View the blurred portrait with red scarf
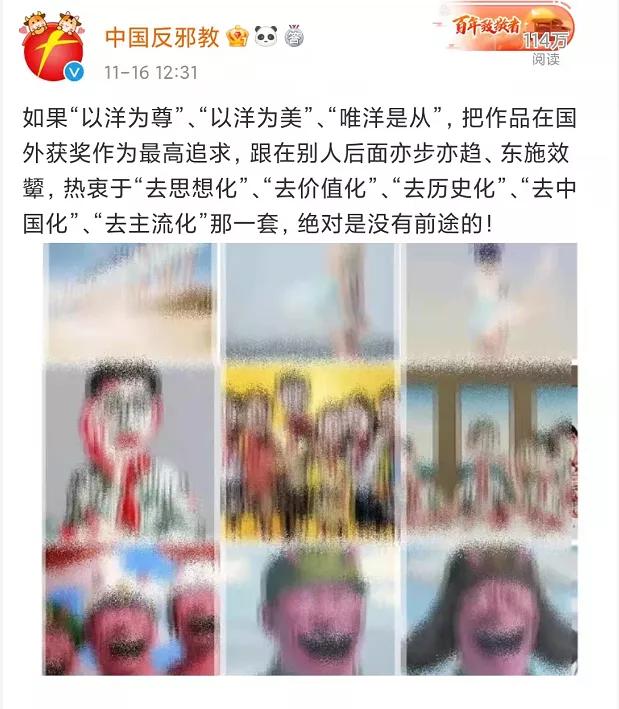This screenshot has height=709, width=619. coord(129,450)
